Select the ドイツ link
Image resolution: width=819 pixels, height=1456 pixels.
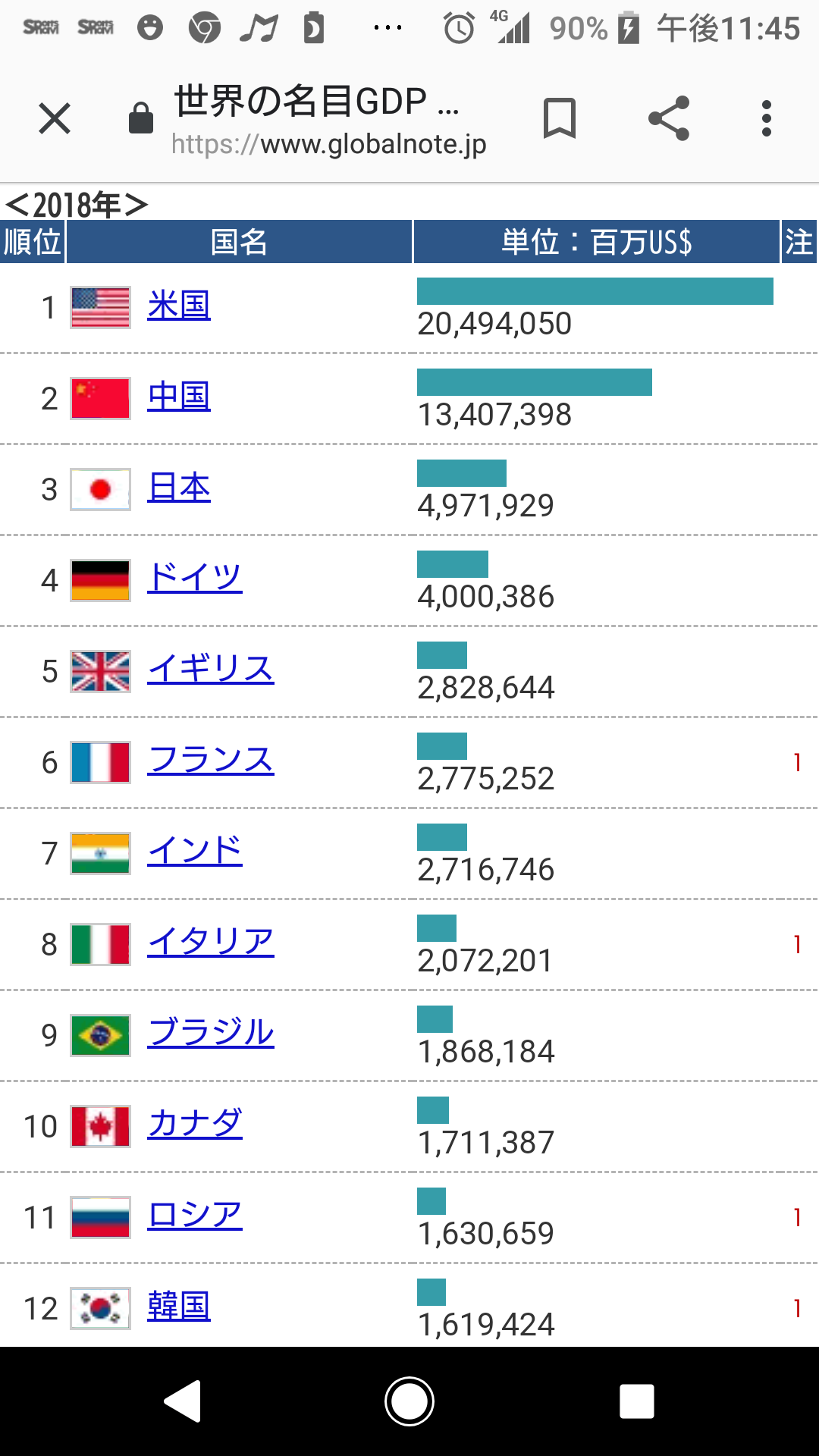195,579
